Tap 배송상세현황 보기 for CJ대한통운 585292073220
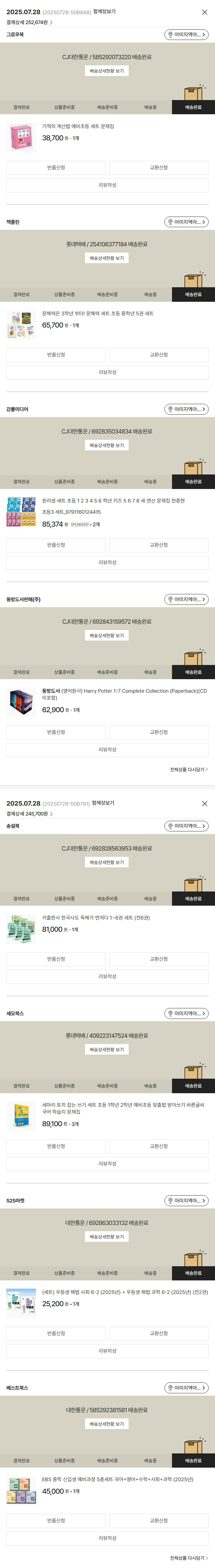This screenshot has width=215, height=1568. 107,71
